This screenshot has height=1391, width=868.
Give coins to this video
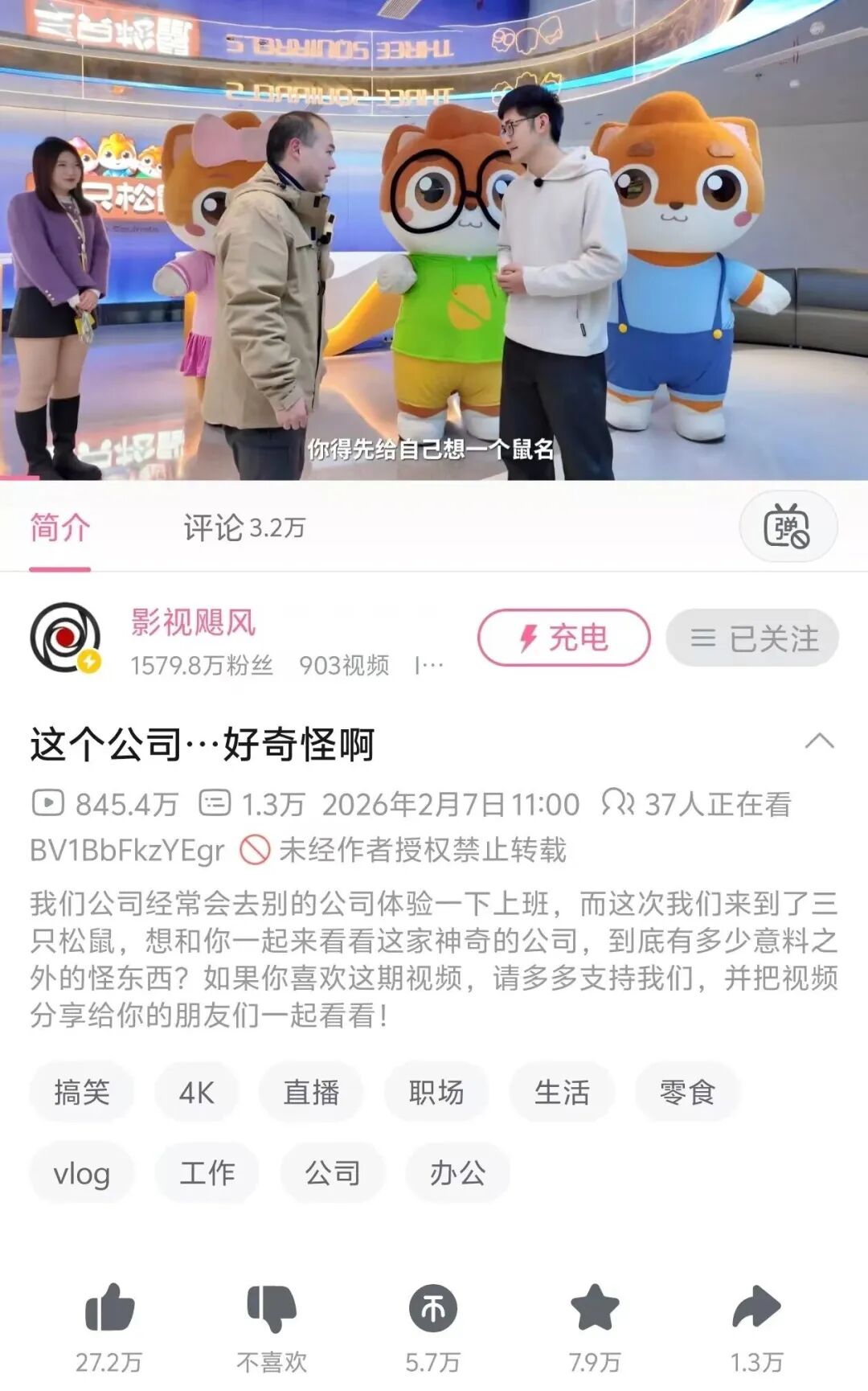click(433, 1309)
